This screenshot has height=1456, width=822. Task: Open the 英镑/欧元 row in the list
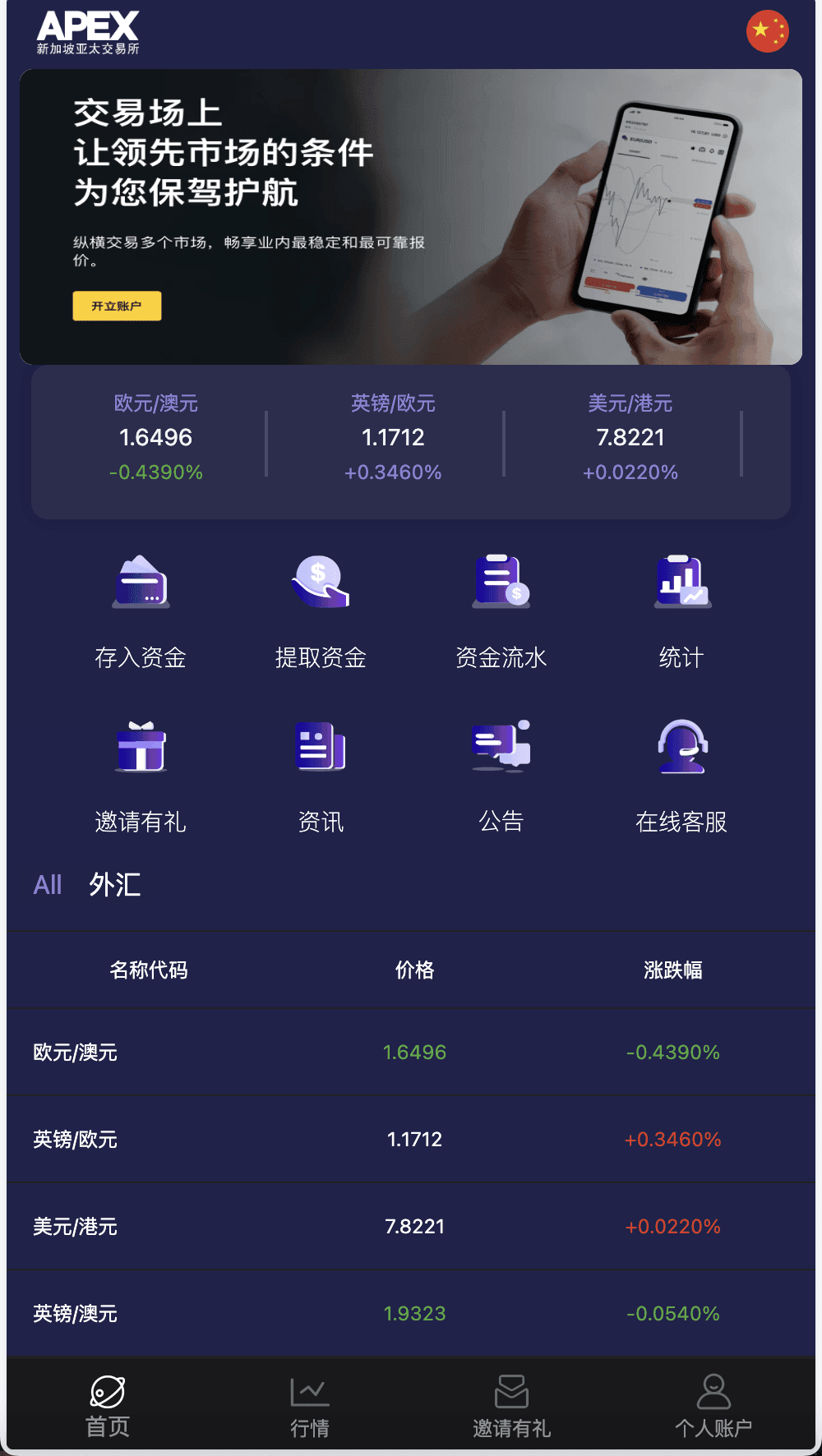[x=411, y=1139]
